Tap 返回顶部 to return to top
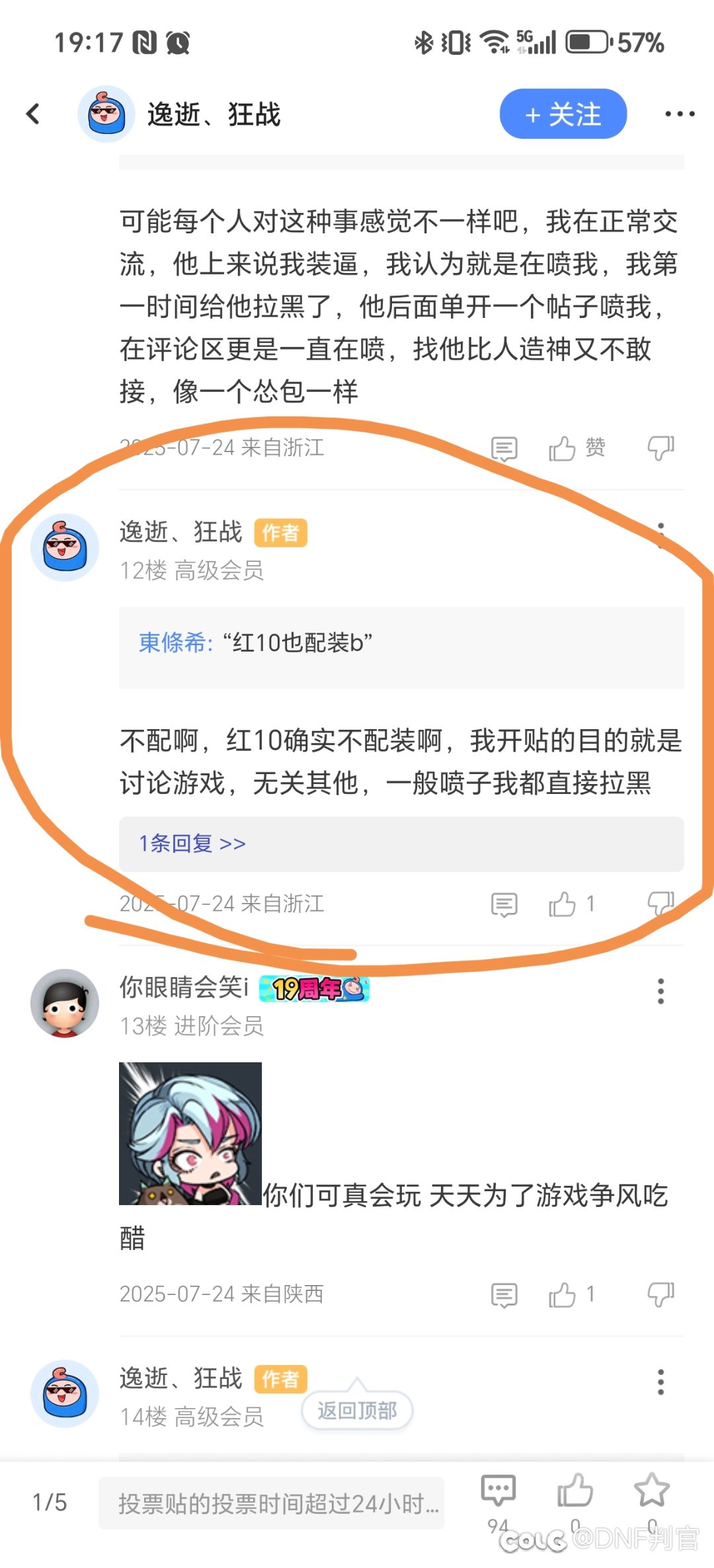Image resolution: width=714 pixels, height=1568 pixels. (357, 1411)
